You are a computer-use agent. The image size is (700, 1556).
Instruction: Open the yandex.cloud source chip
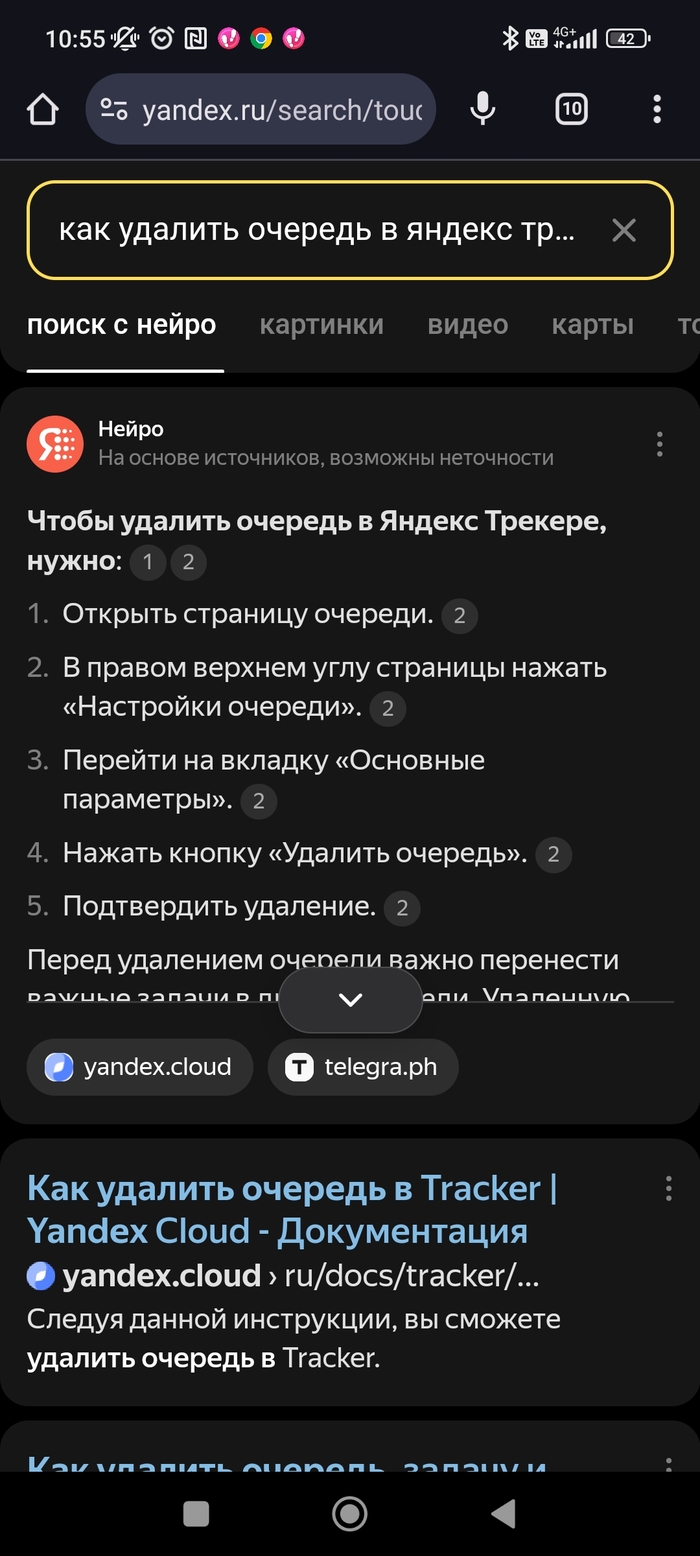point(139,1067)
